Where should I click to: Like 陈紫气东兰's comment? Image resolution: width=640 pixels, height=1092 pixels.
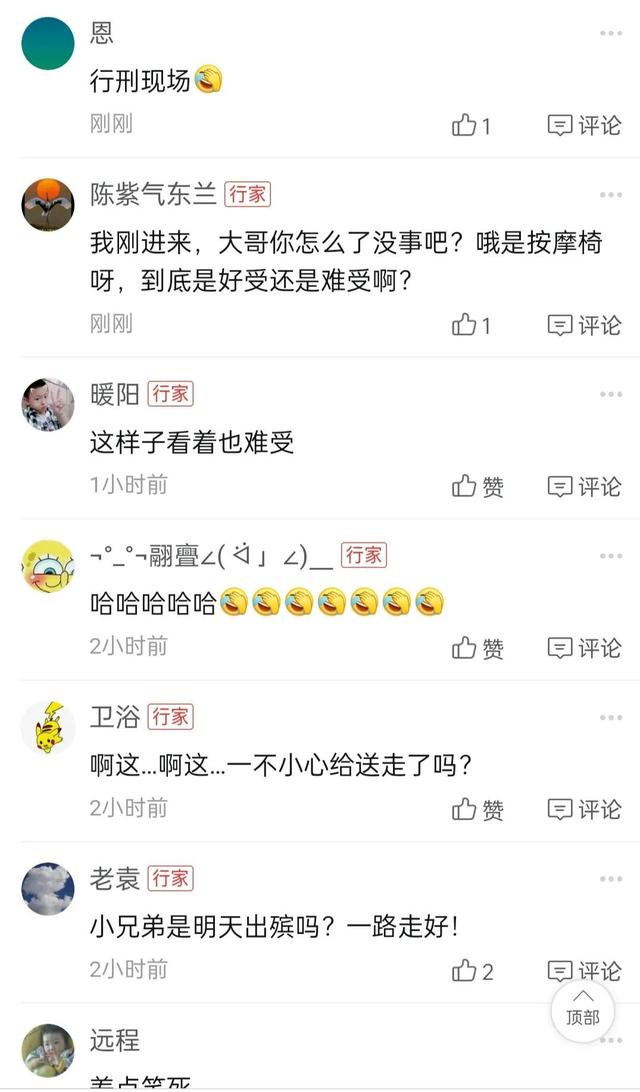[471, 325]
